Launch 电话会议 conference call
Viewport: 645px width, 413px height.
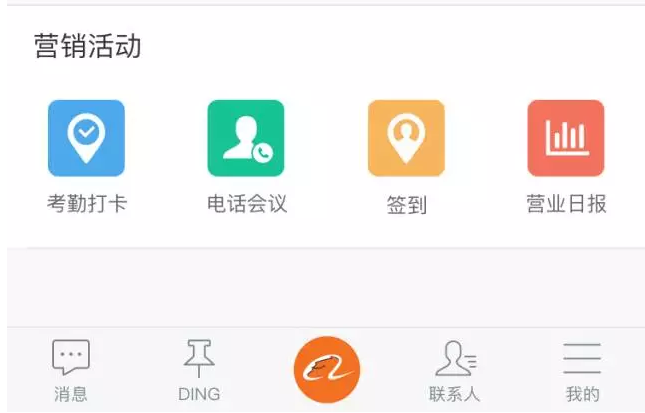(246, 139)
